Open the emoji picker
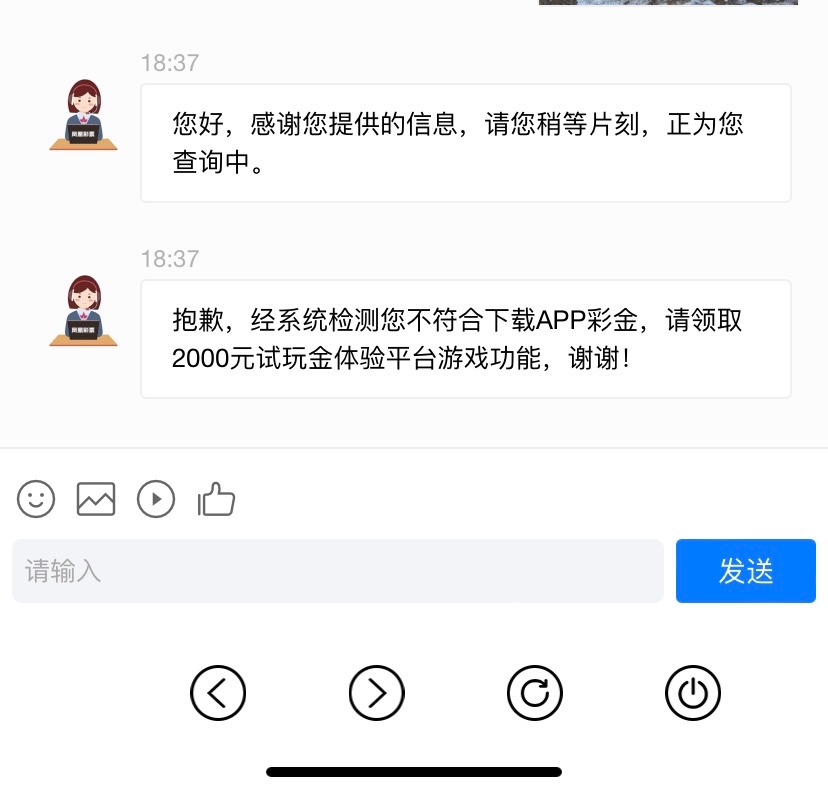 click(36, 498)
